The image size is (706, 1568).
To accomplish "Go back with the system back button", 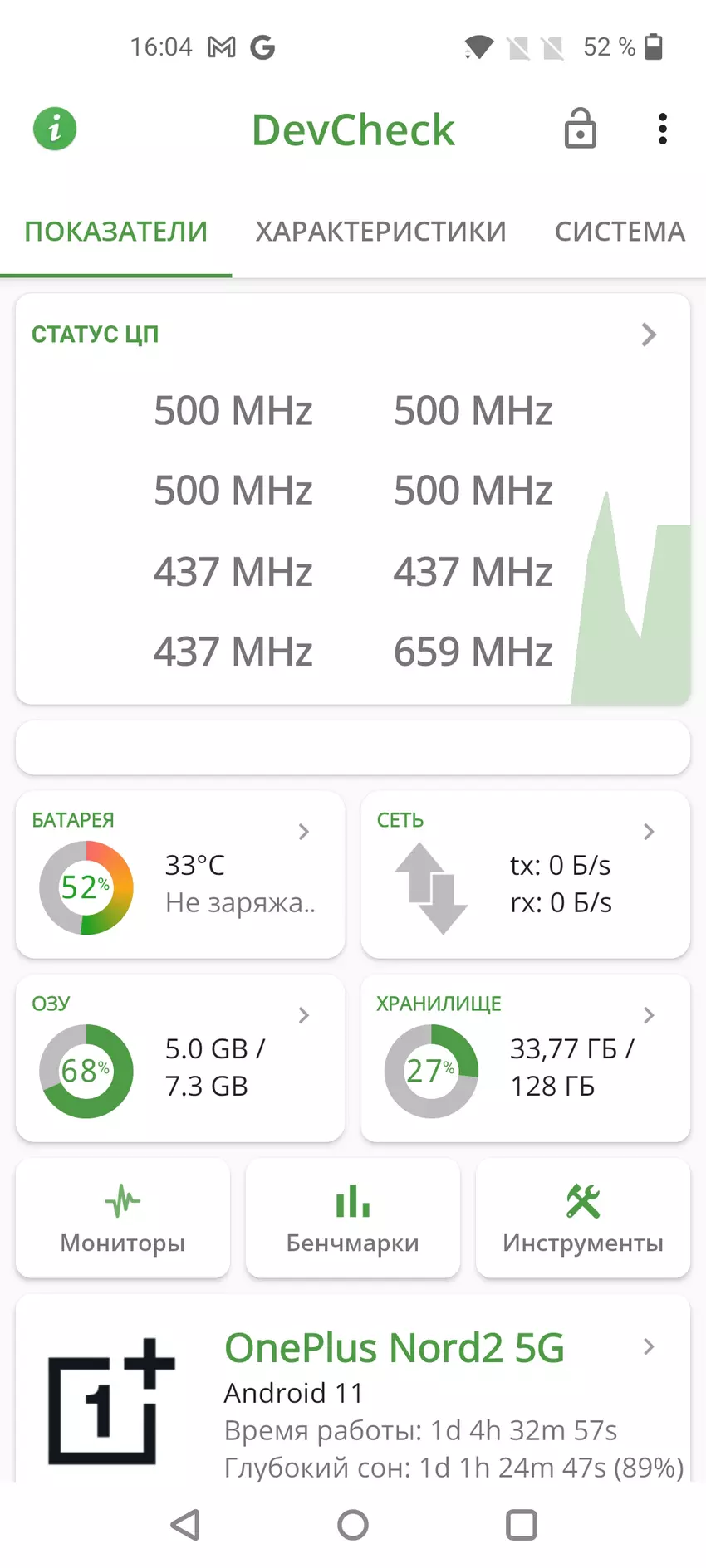I will (185, 1525).
